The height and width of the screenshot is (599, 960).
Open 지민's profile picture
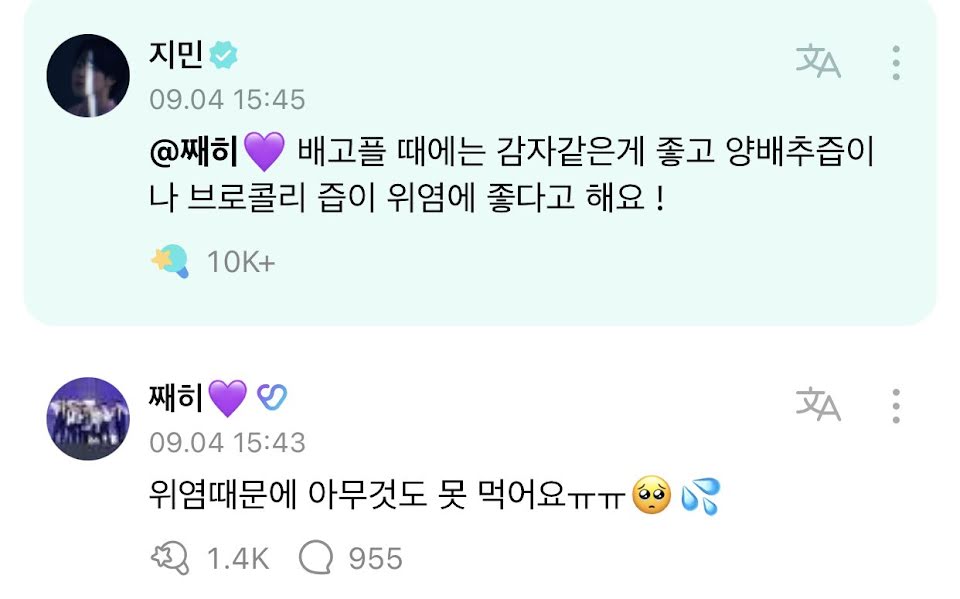(x=88, y=75)
